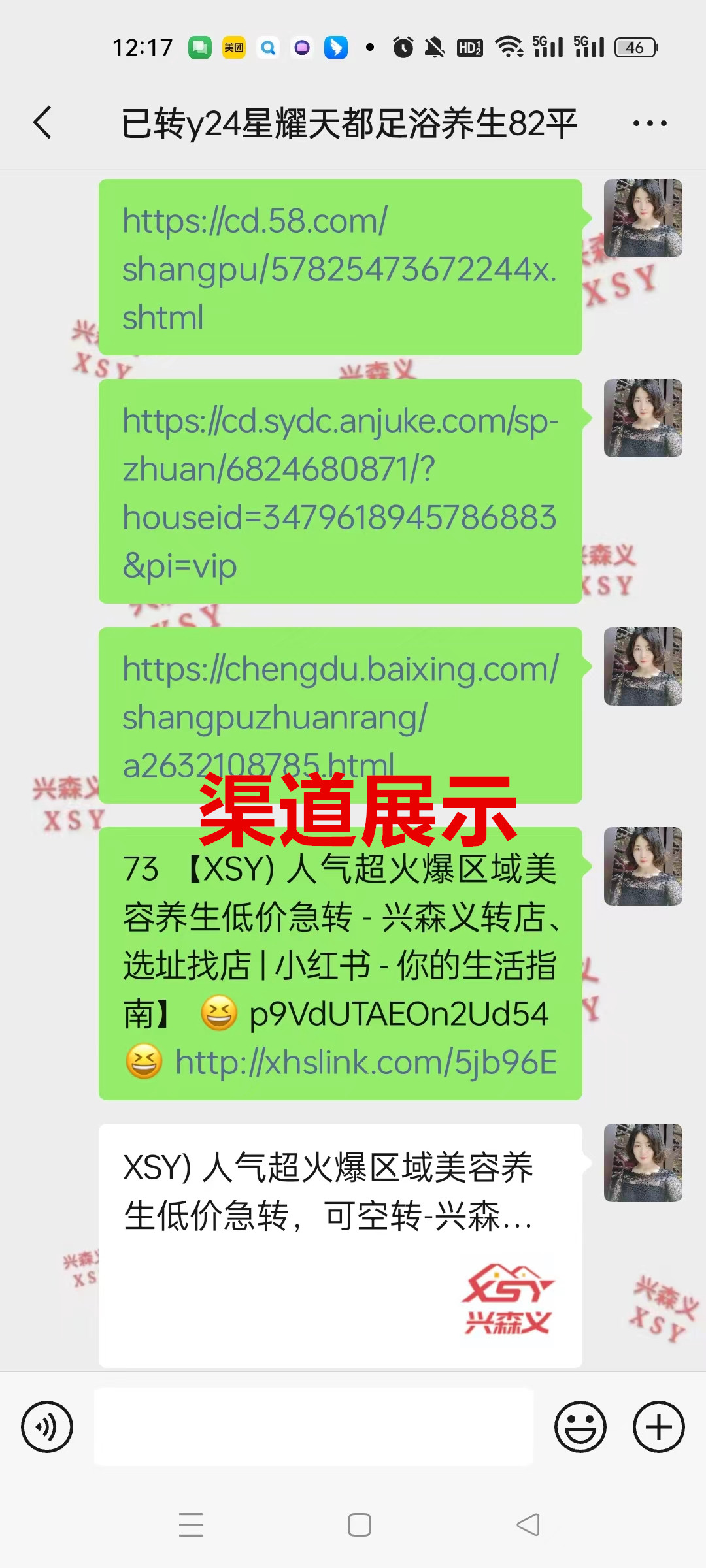Tap the system home button

[x=359, y=1525]
